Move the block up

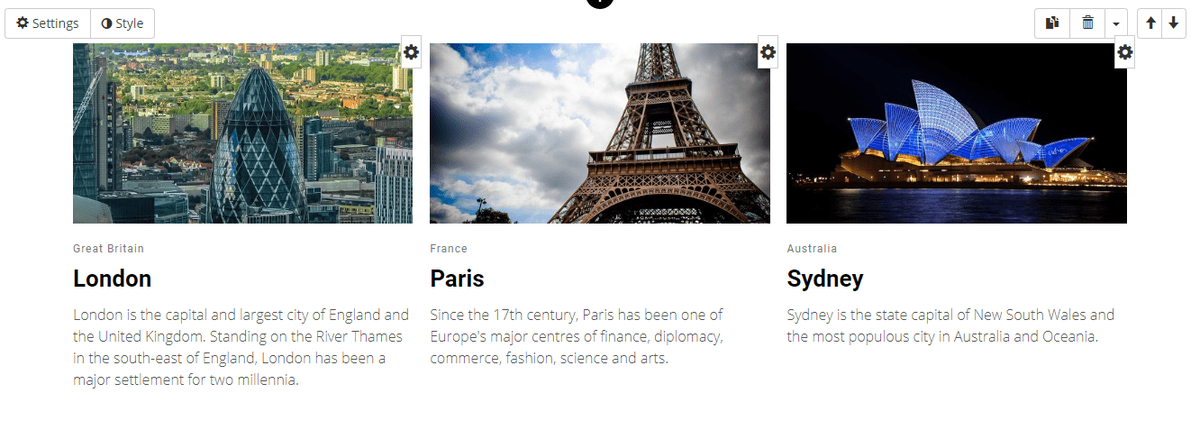(x=1151, y=23)
